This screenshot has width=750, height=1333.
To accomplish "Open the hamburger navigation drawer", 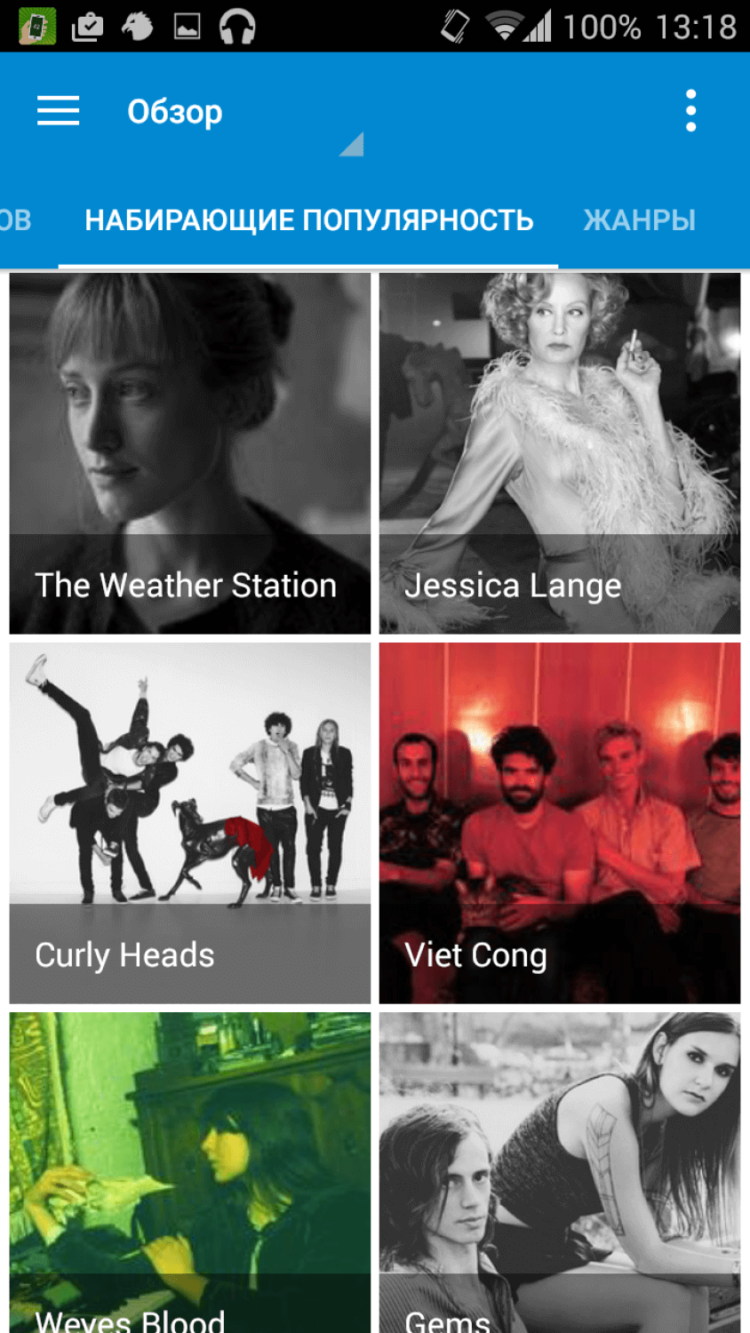I will tap(58, 111).
